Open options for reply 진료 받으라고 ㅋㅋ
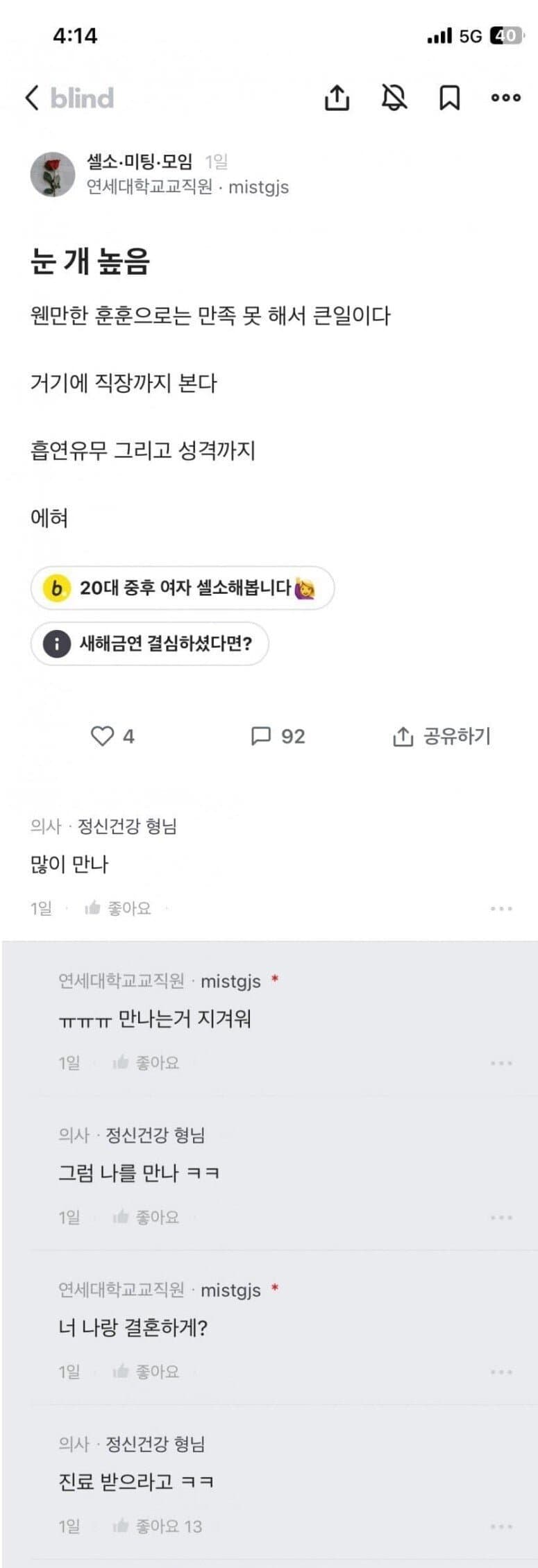 [x=501, y=1526]
